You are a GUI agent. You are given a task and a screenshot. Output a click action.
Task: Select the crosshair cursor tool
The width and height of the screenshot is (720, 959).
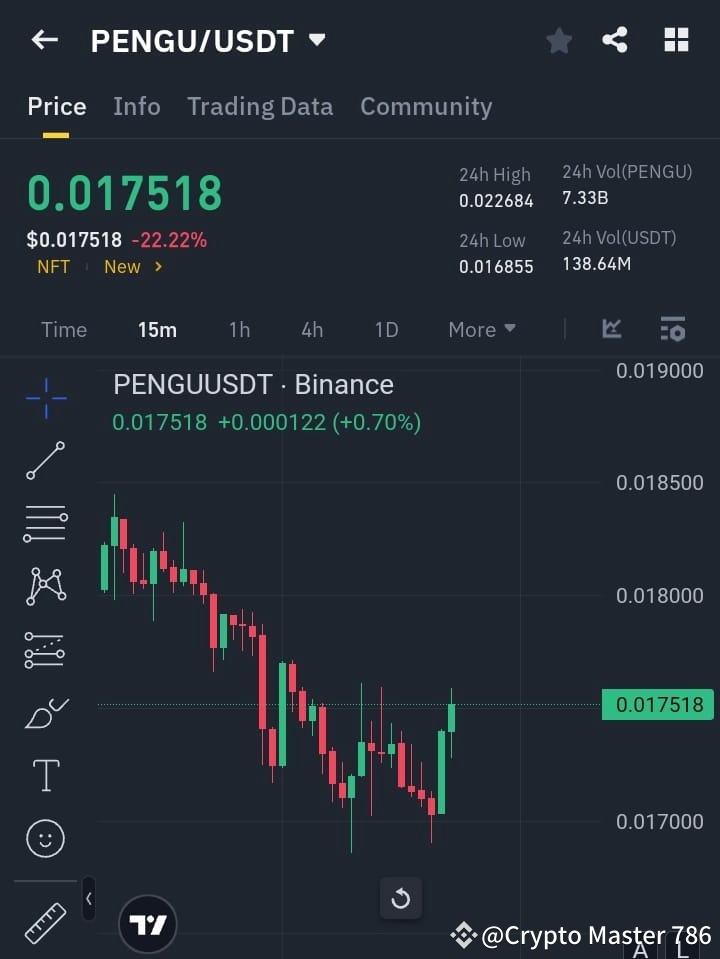coord(45,399)
